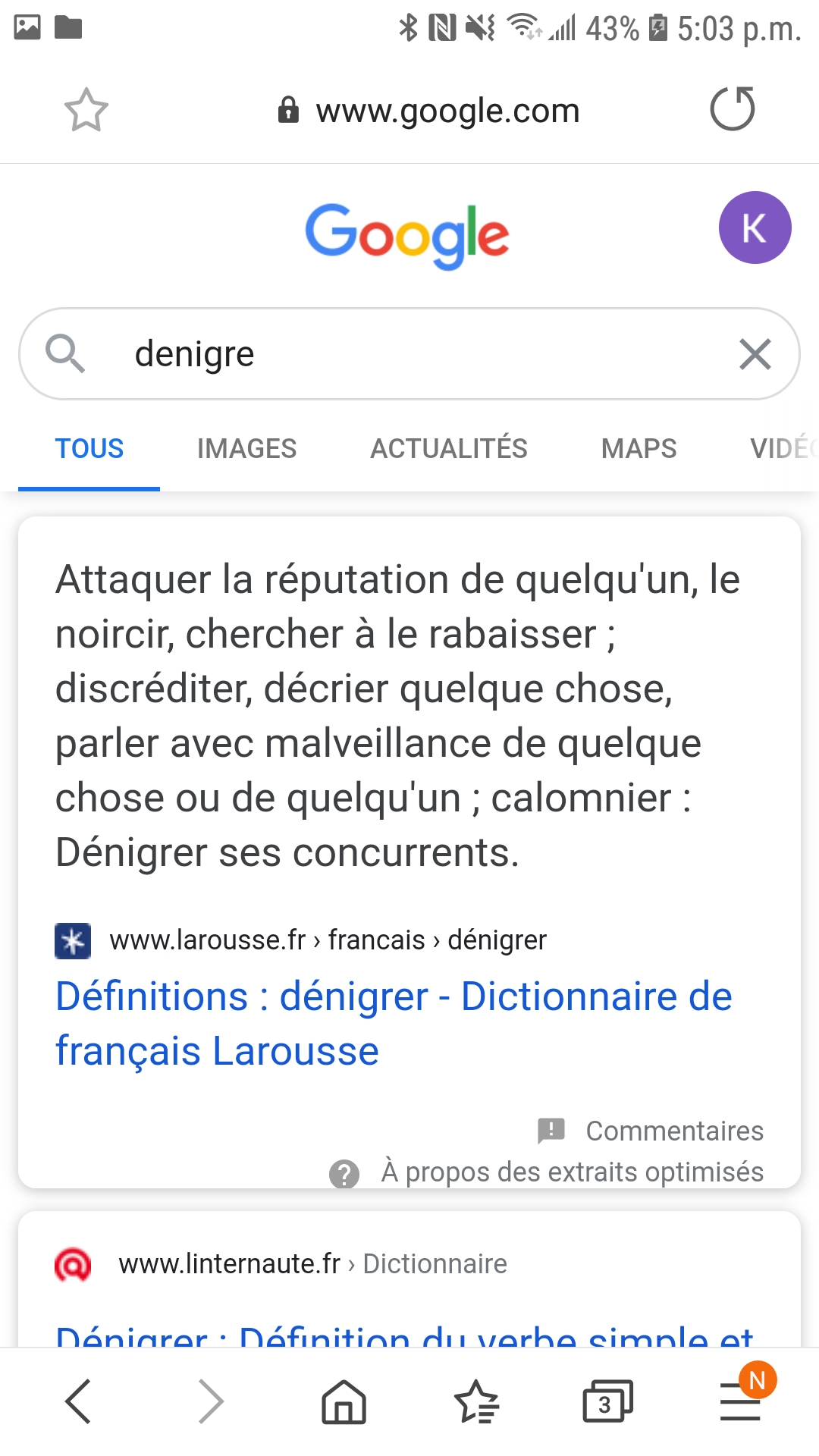Reload the page
This screenshot has width=819, height=1456.
pos(733,109)
